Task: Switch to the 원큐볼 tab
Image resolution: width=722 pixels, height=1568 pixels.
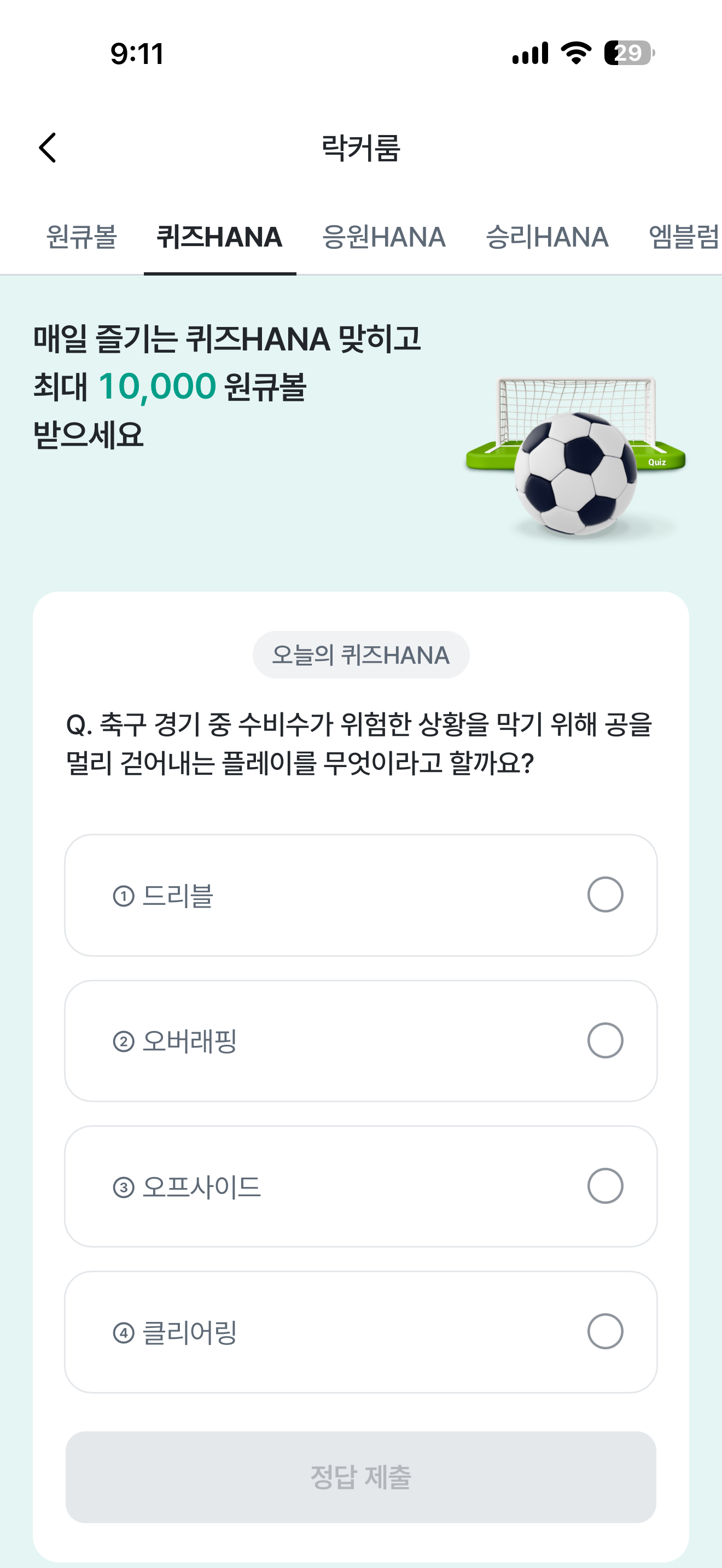Action: [x=81, y=237]
